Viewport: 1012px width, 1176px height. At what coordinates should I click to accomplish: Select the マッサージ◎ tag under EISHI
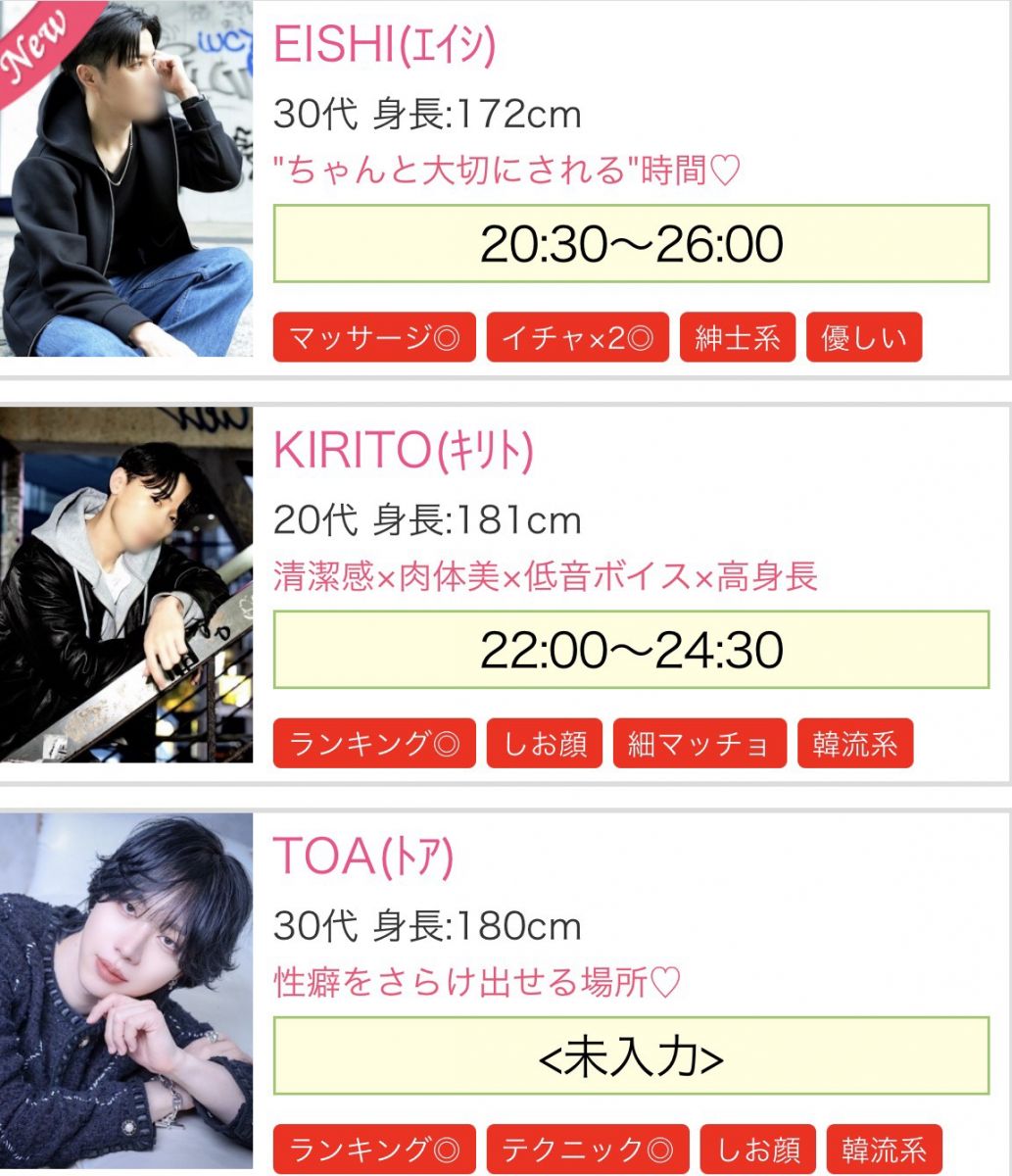[374, 338]
